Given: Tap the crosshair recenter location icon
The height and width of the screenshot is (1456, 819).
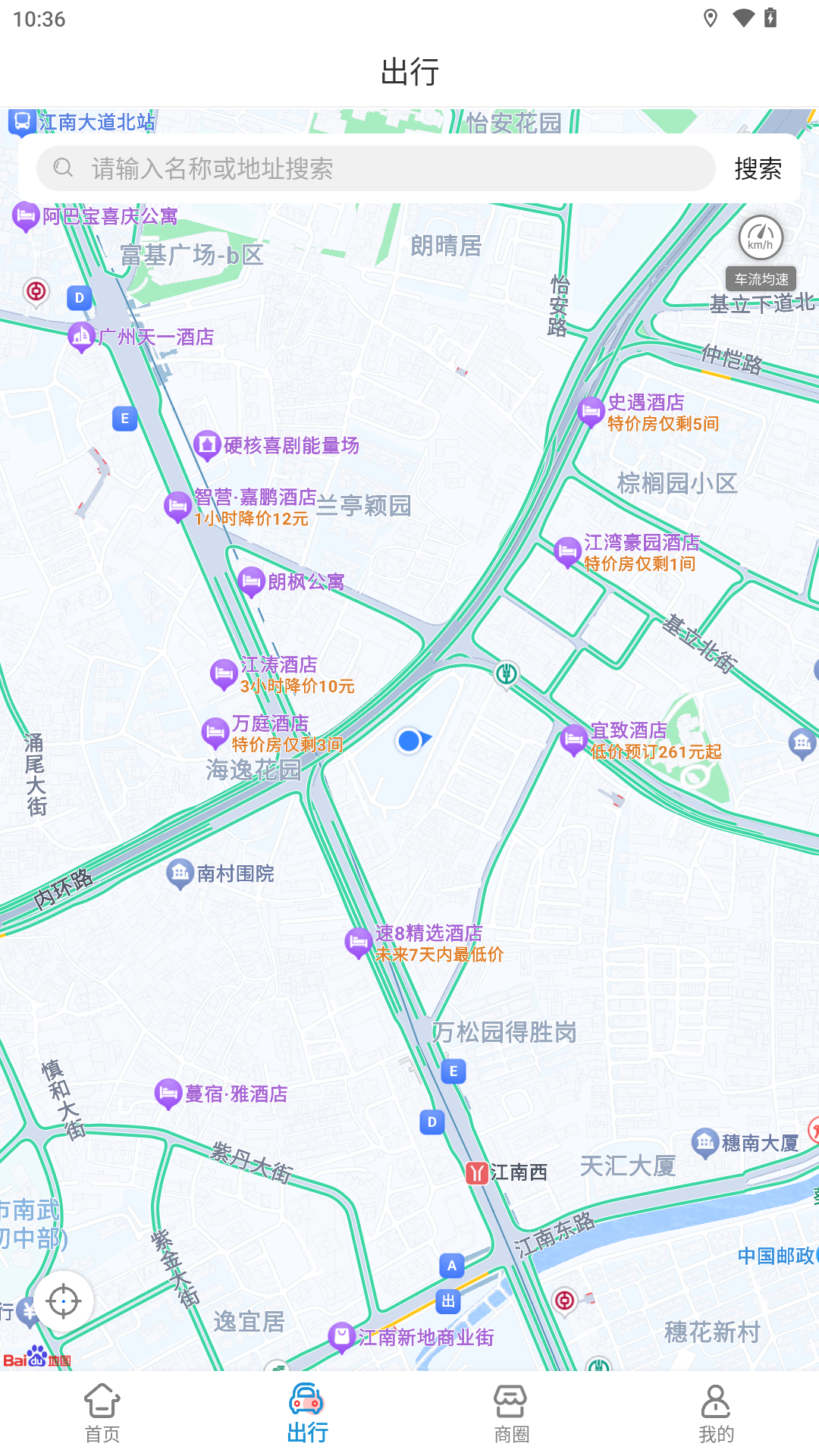Looking at the screenshot, I should (x=64, y=1302).
